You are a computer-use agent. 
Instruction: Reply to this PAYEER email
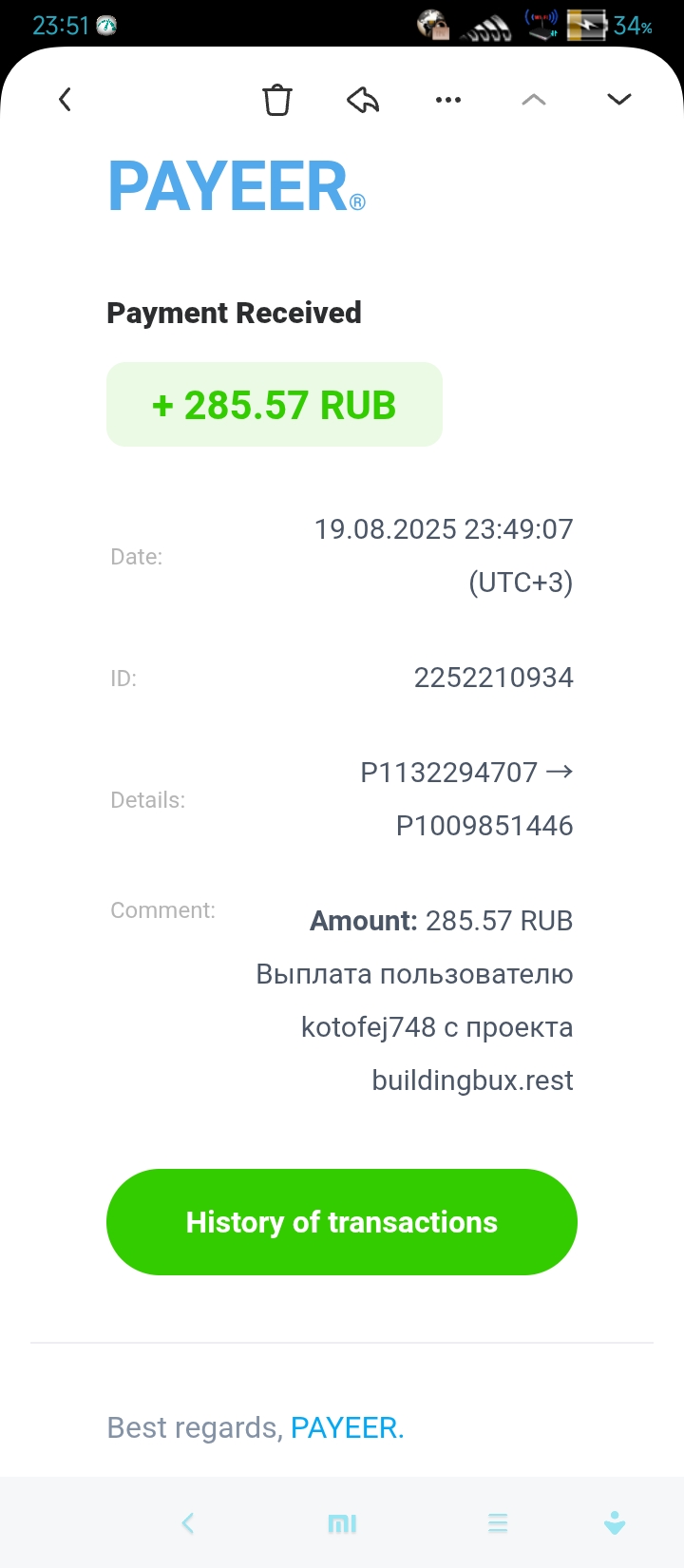[363, 99]
